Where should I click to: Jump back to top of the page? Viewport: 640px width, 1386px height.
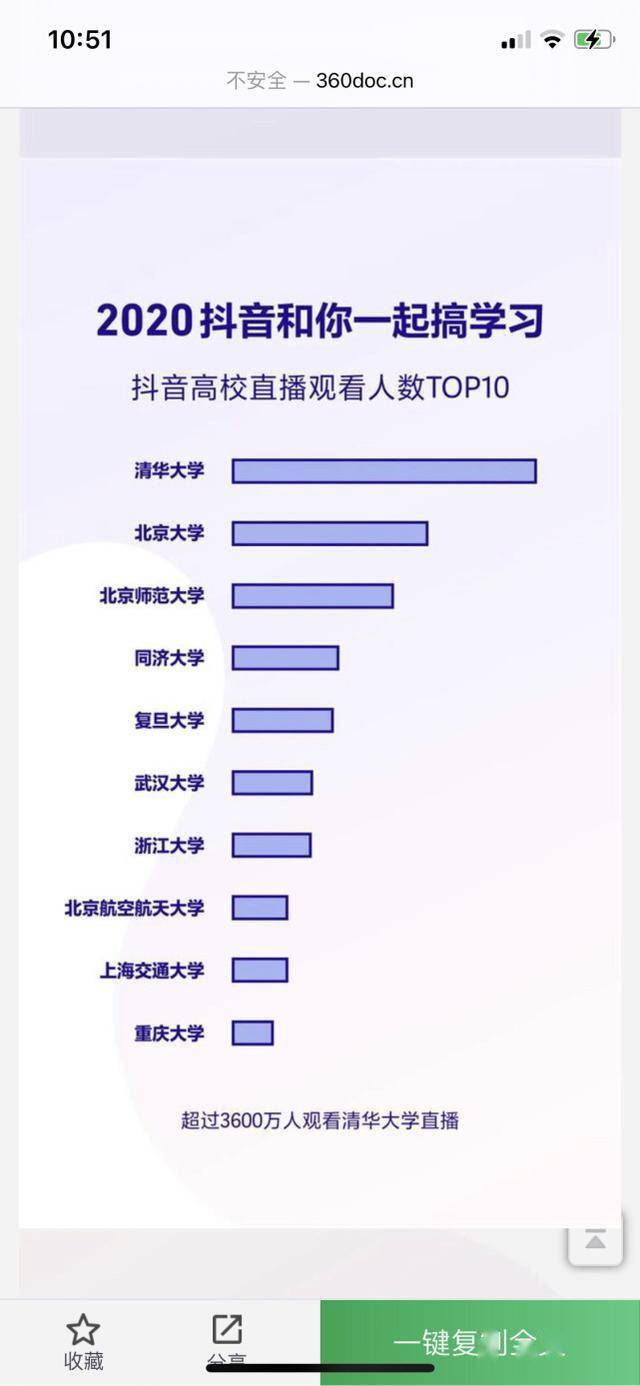(595, 1240)
